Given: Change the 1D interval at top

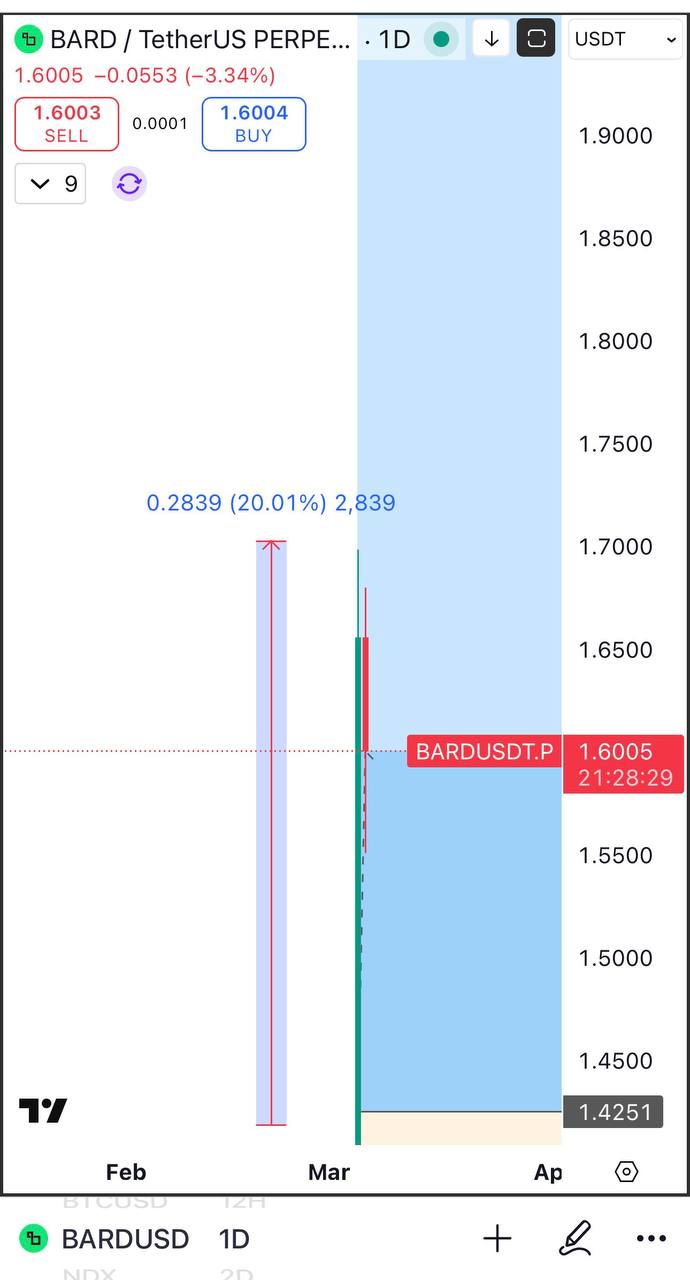Looking at the screenshot, I should 394,39.
